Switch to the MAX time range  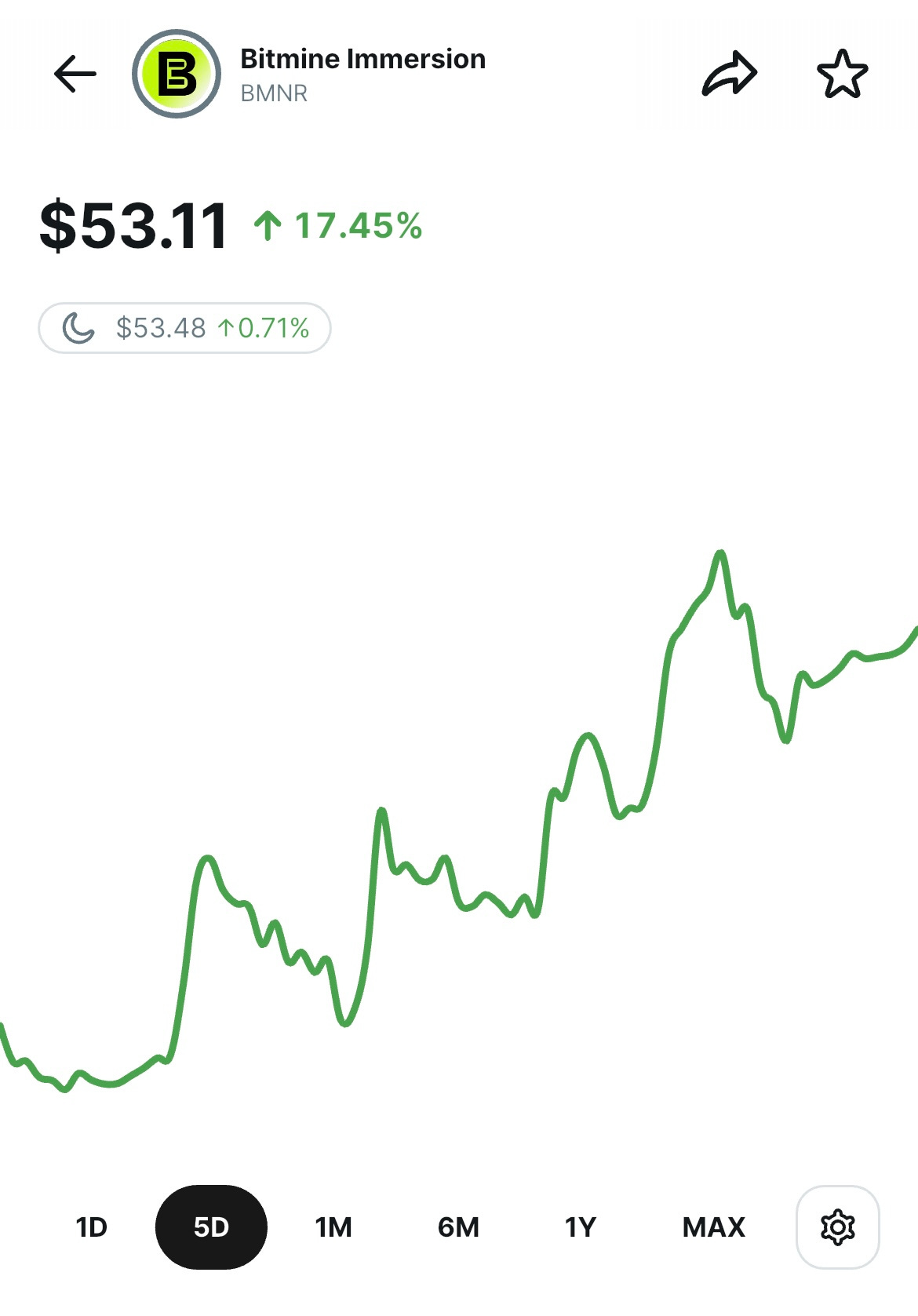714,1226
